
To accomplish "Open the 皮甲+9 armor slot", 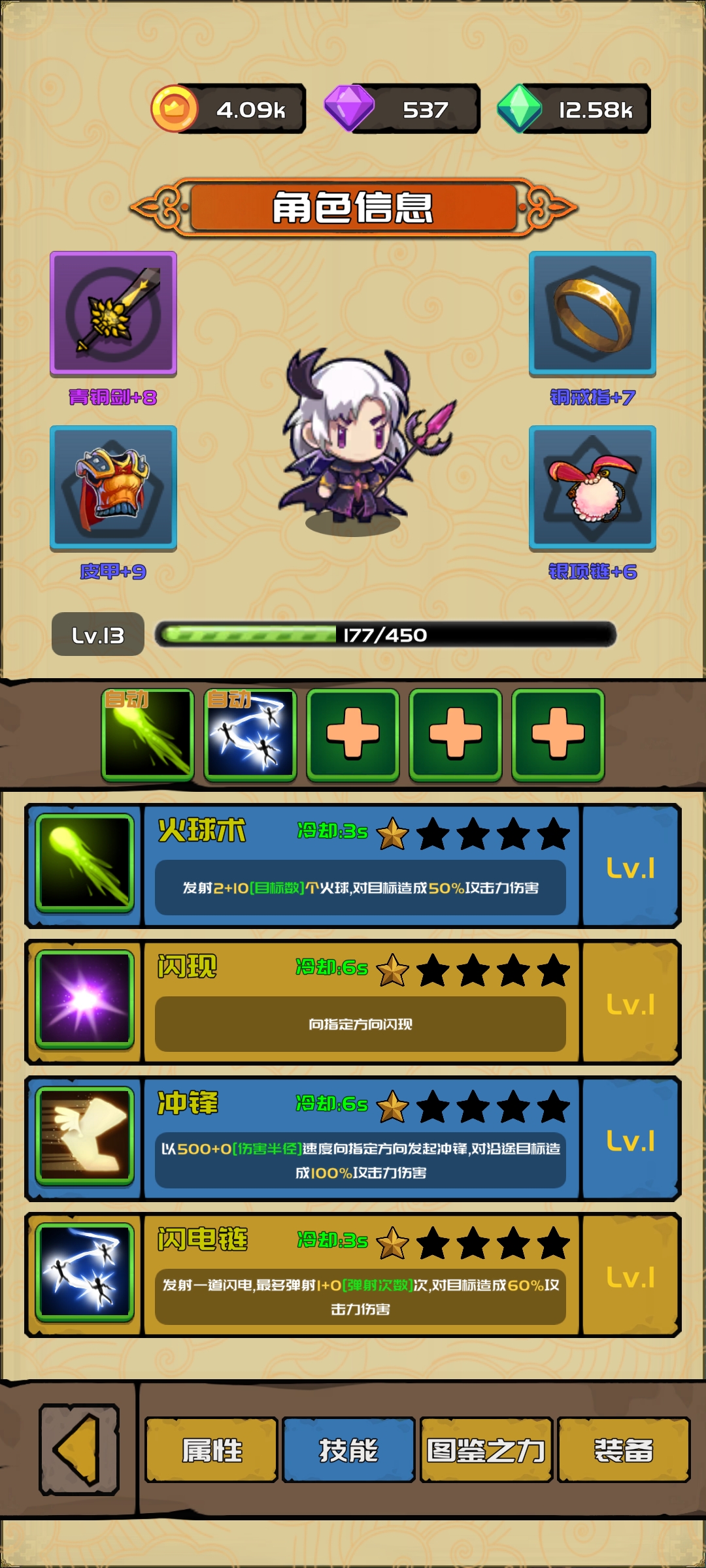I will tap(114, 487).
